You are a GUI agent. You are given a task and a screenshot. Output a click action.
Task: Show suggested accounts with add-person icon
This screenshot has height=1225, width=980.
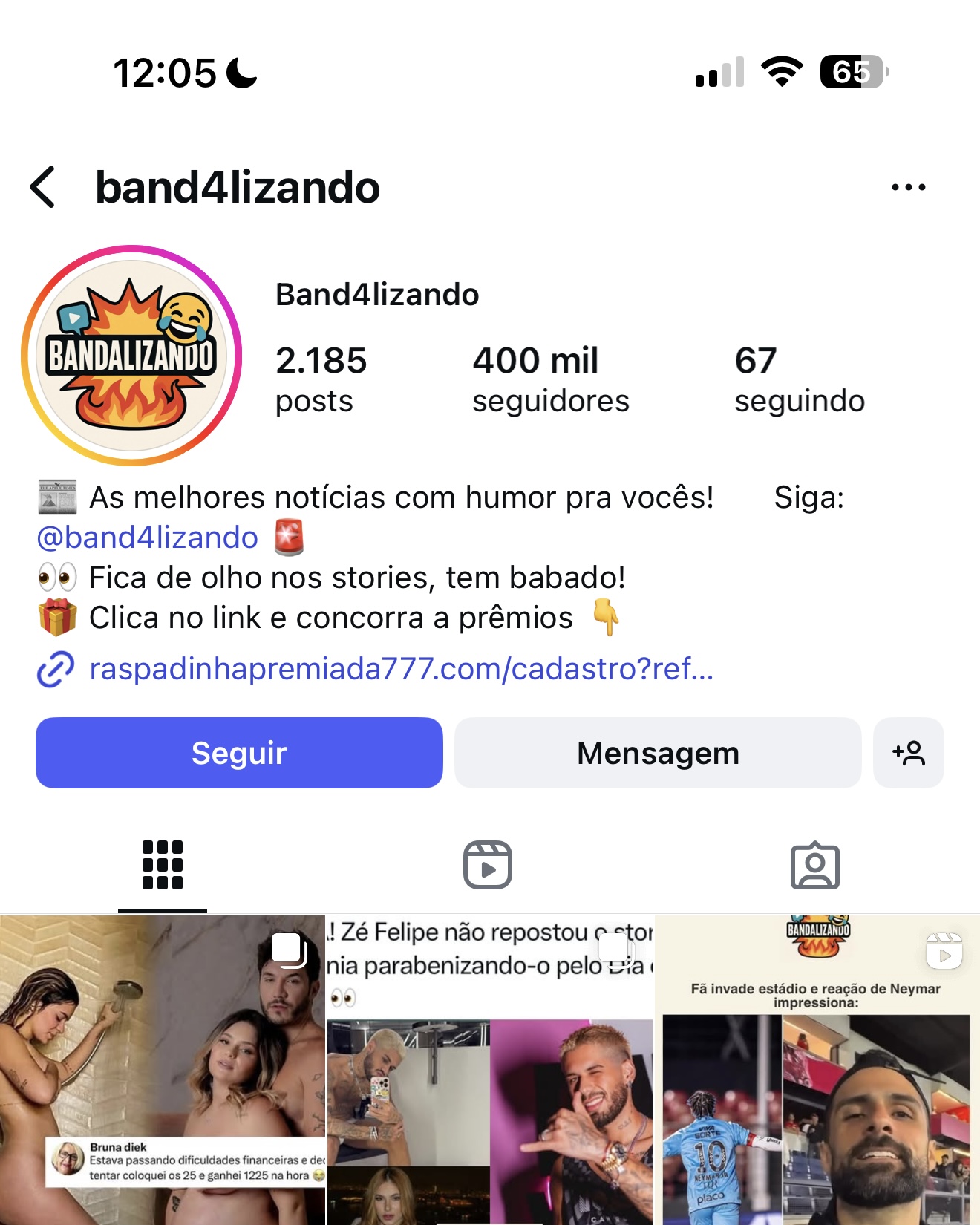coord(908,753)
